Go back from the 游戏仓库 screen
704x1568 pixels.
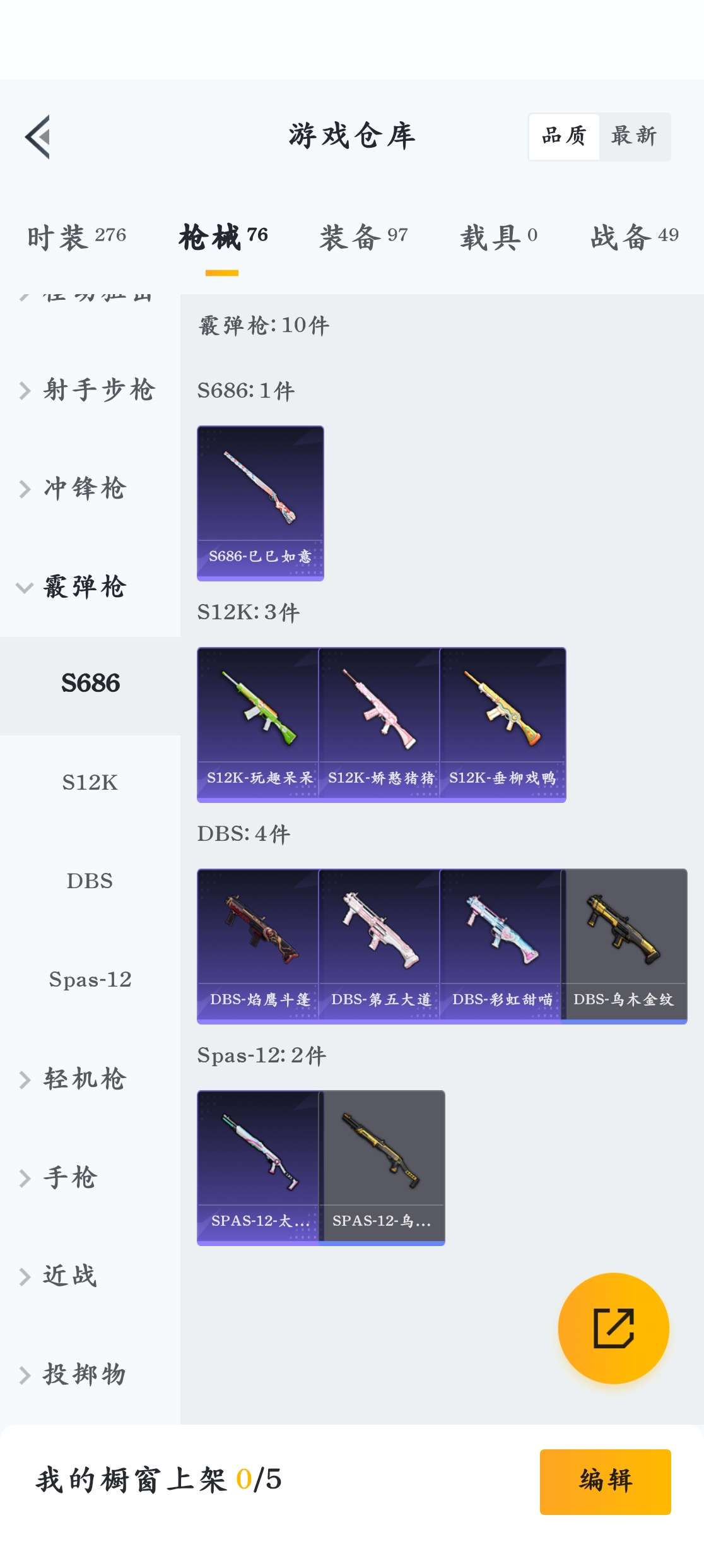tap(38, 137)
